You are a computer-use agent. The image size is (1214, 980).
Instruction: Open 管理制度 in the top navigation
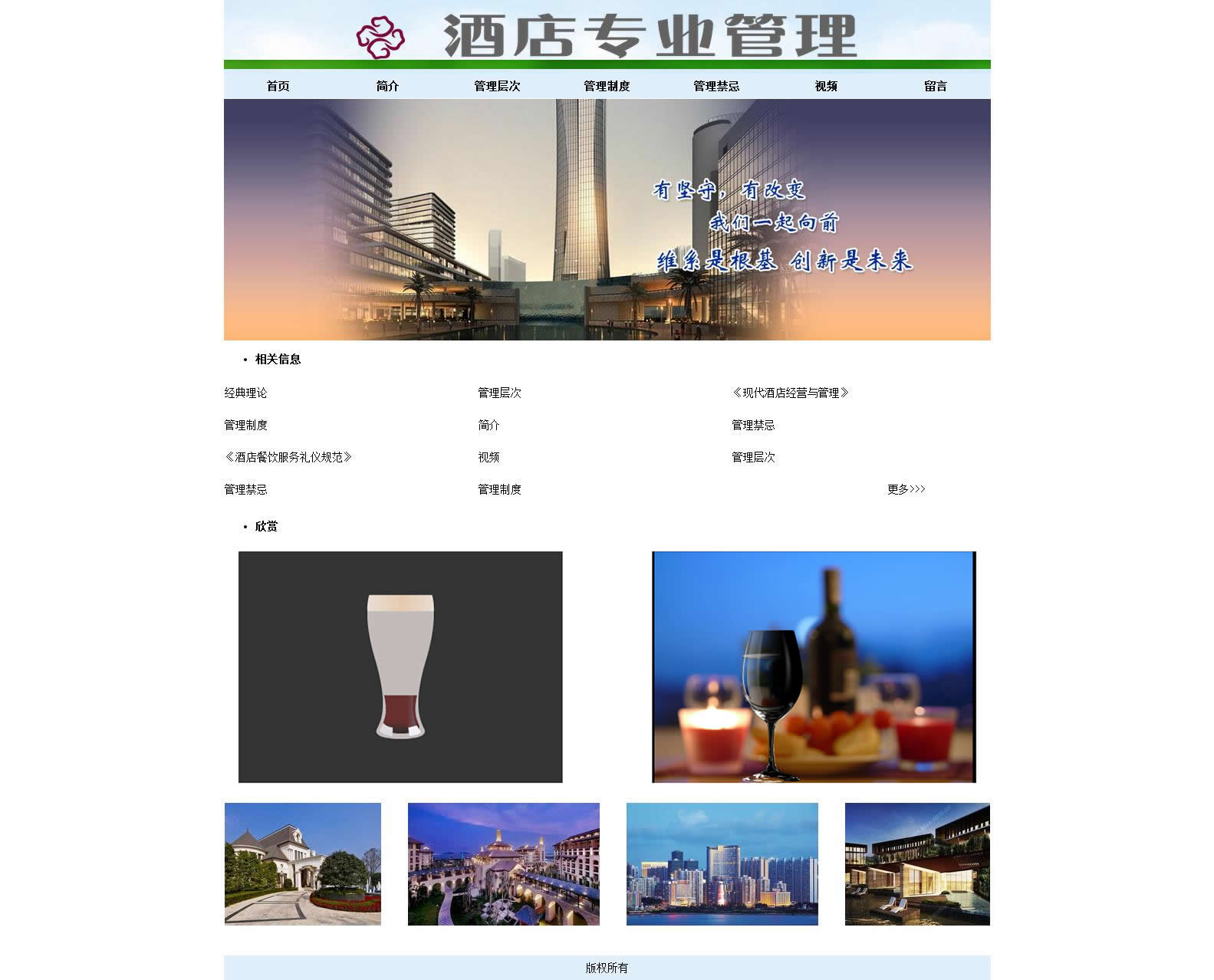(x=607, y=86)
